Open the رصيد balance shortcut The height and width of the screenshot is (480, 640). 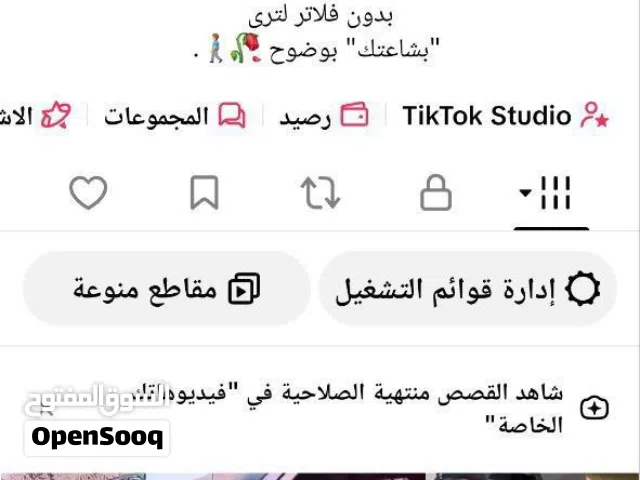pos(322,116)
